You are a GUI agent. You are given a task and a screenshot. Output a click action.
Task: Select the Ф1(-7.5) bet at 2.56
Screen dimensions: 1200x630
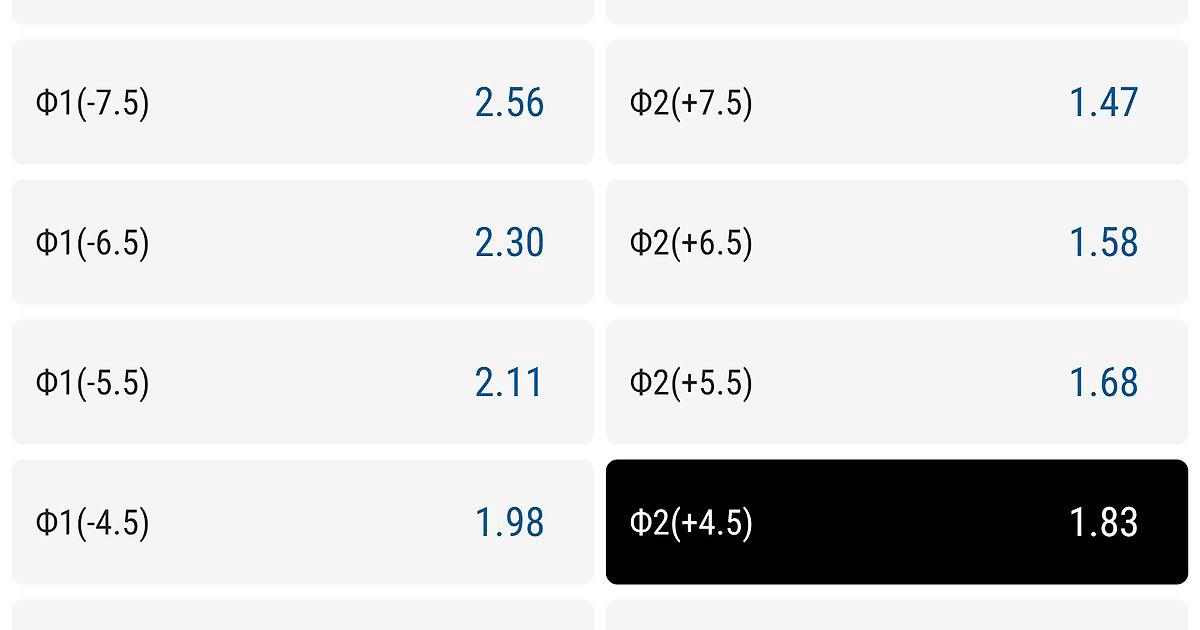point(302,102)
